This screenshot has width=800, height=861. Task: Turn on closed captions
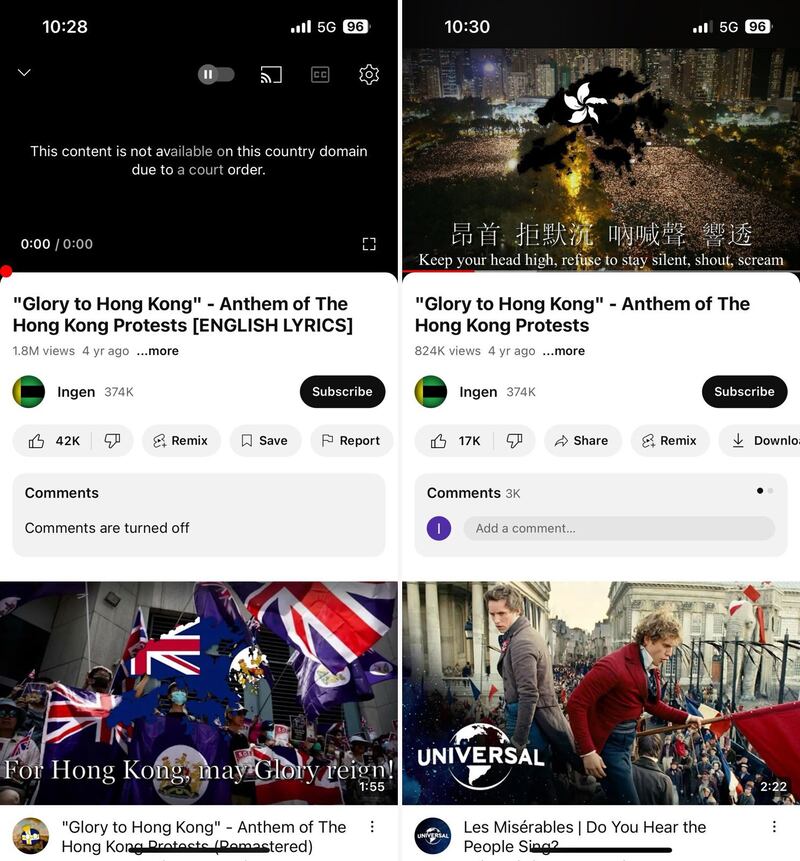pos(320,74)
